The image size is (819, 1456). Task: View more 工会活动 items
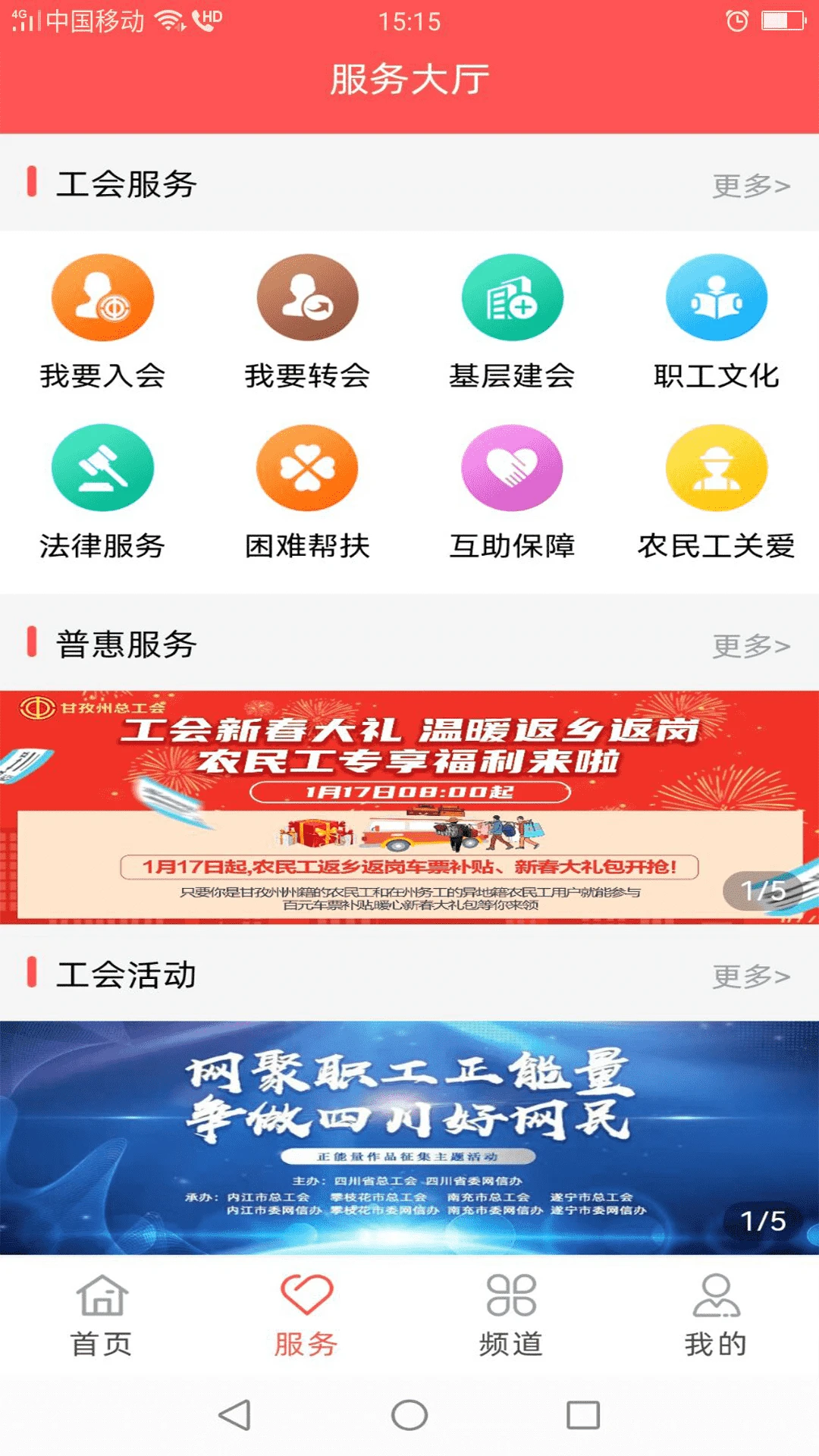(751, 976)
